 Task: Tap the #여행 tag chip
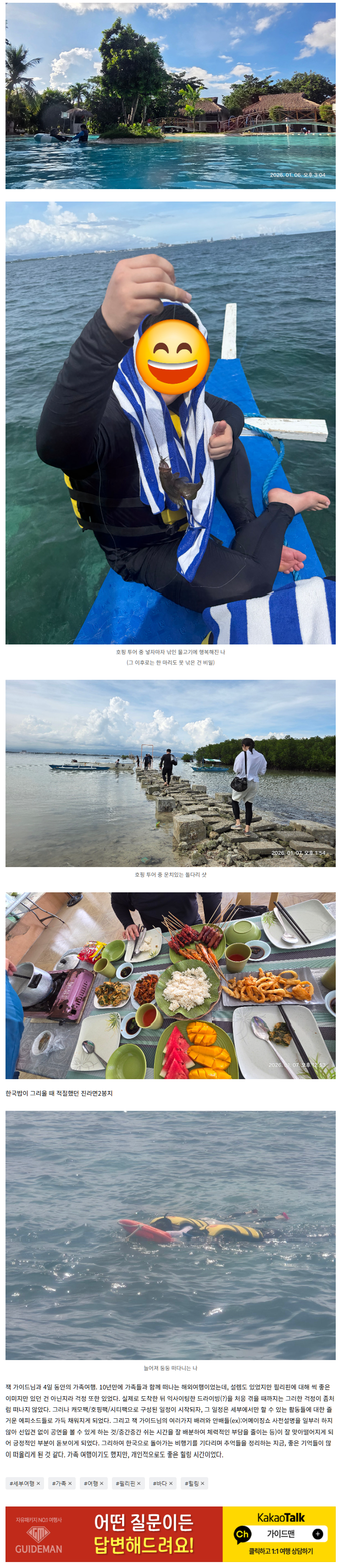tap(91, 1484)
